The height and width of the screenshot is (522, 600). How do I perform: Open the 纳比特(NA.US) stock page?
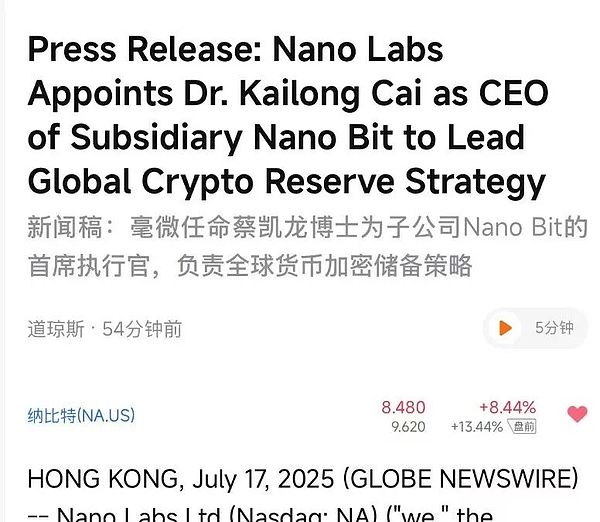click(81, 415)
